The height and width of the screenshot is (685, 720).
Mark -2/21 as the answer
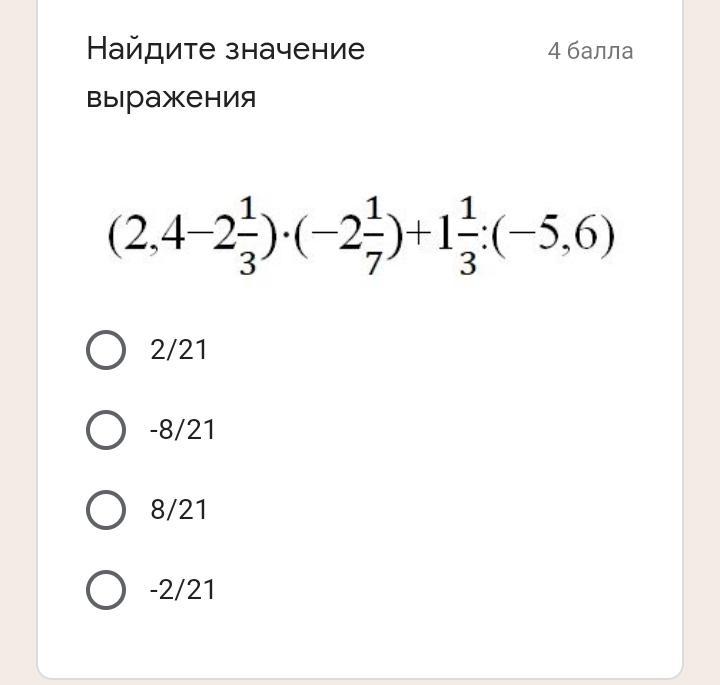[106, 590]
